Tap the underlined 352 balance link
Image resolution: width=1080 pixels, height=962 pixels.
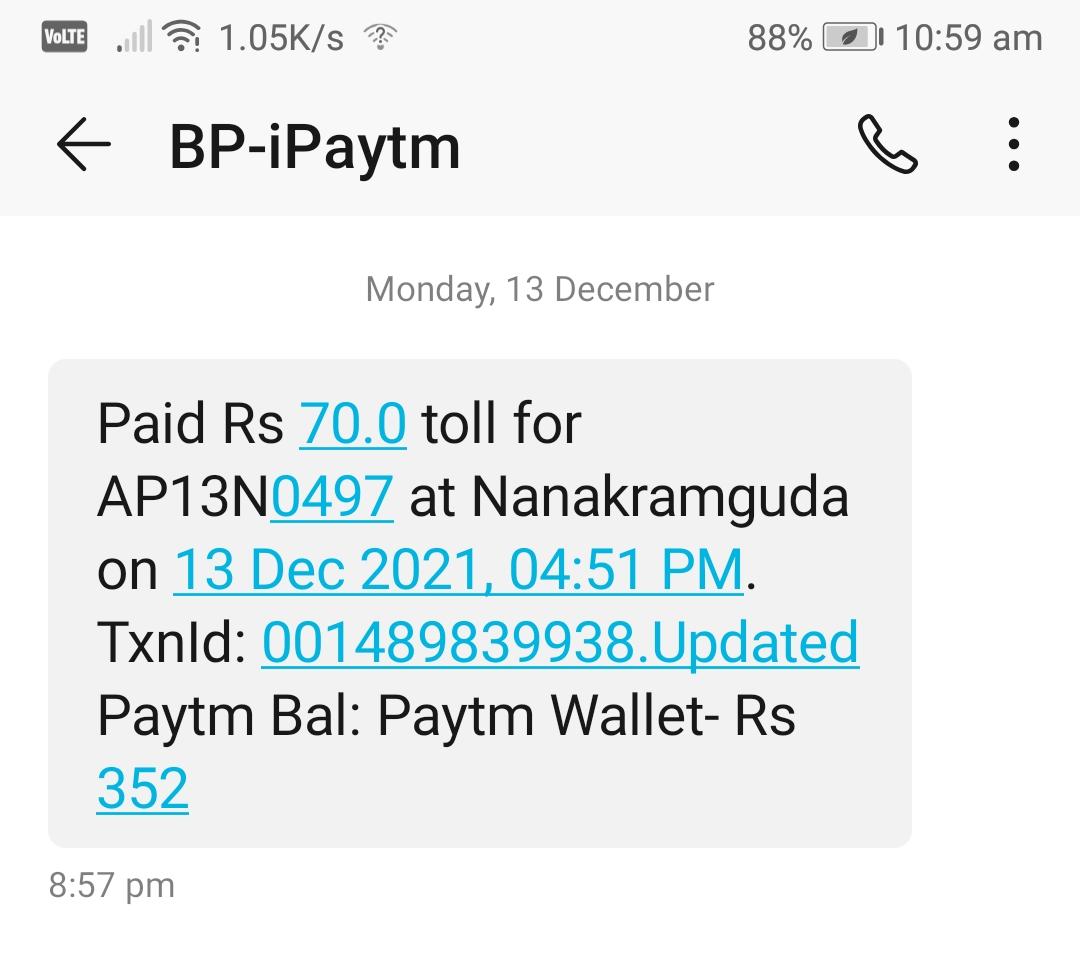(143, 789)
